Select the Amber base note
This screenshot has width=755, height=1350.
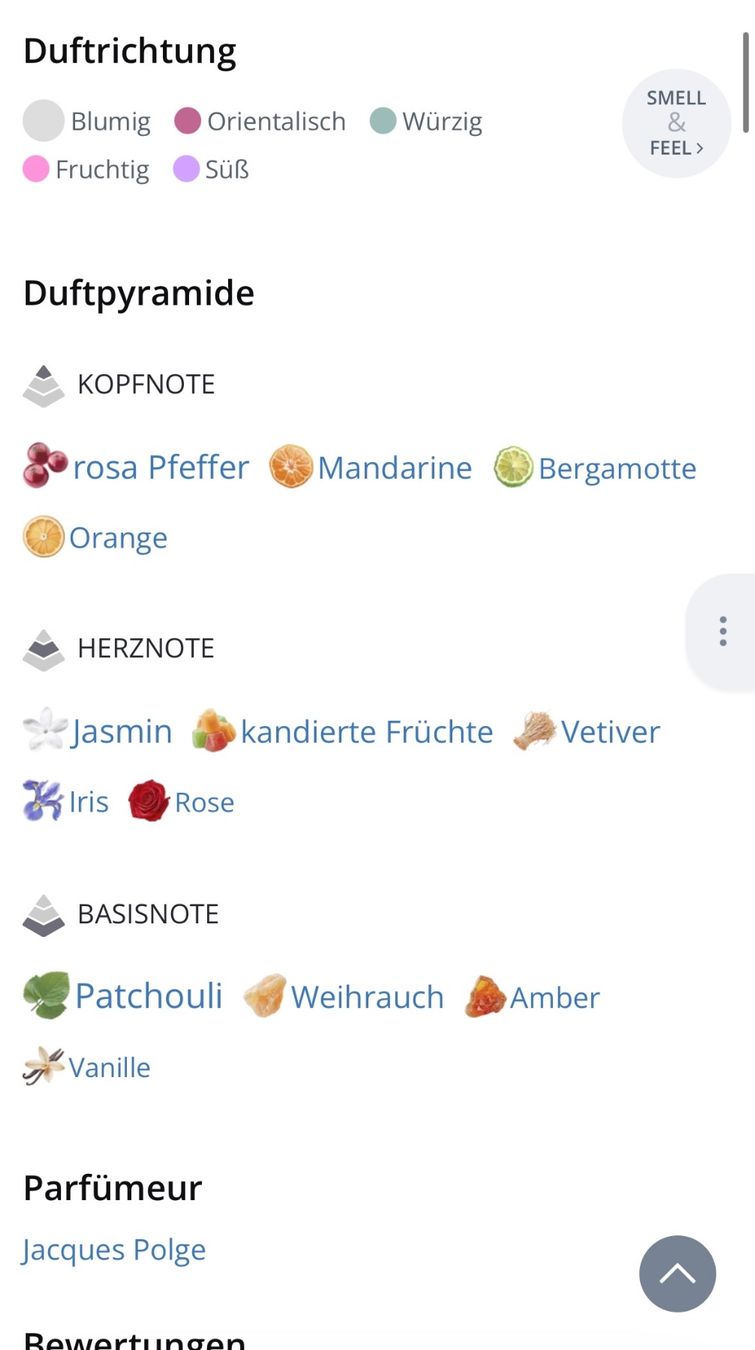[x=532, y=996]
